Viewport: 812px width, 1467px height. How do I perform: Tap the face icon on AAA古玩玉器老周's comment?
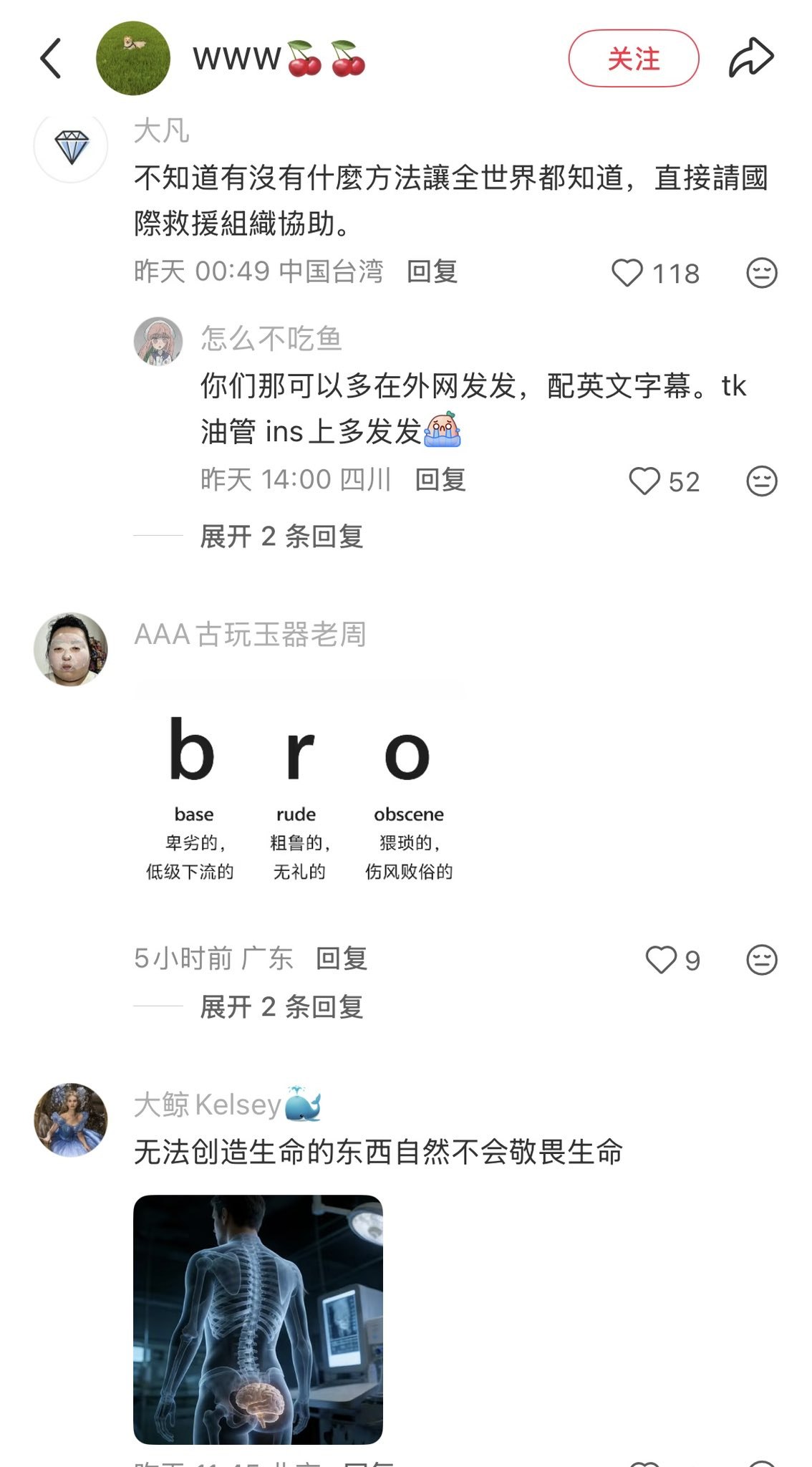761,960
